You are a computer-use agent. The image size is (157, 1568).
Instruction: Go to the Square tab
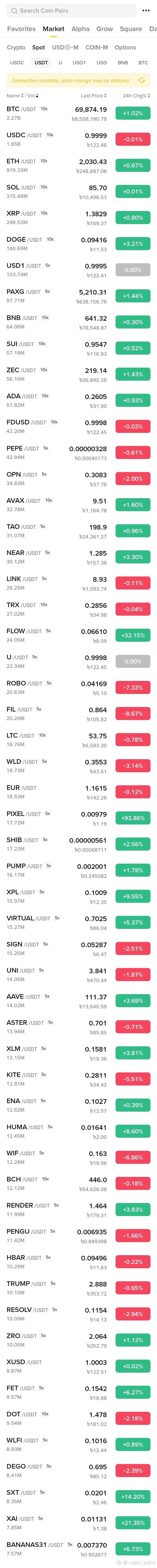pos(131,29)
